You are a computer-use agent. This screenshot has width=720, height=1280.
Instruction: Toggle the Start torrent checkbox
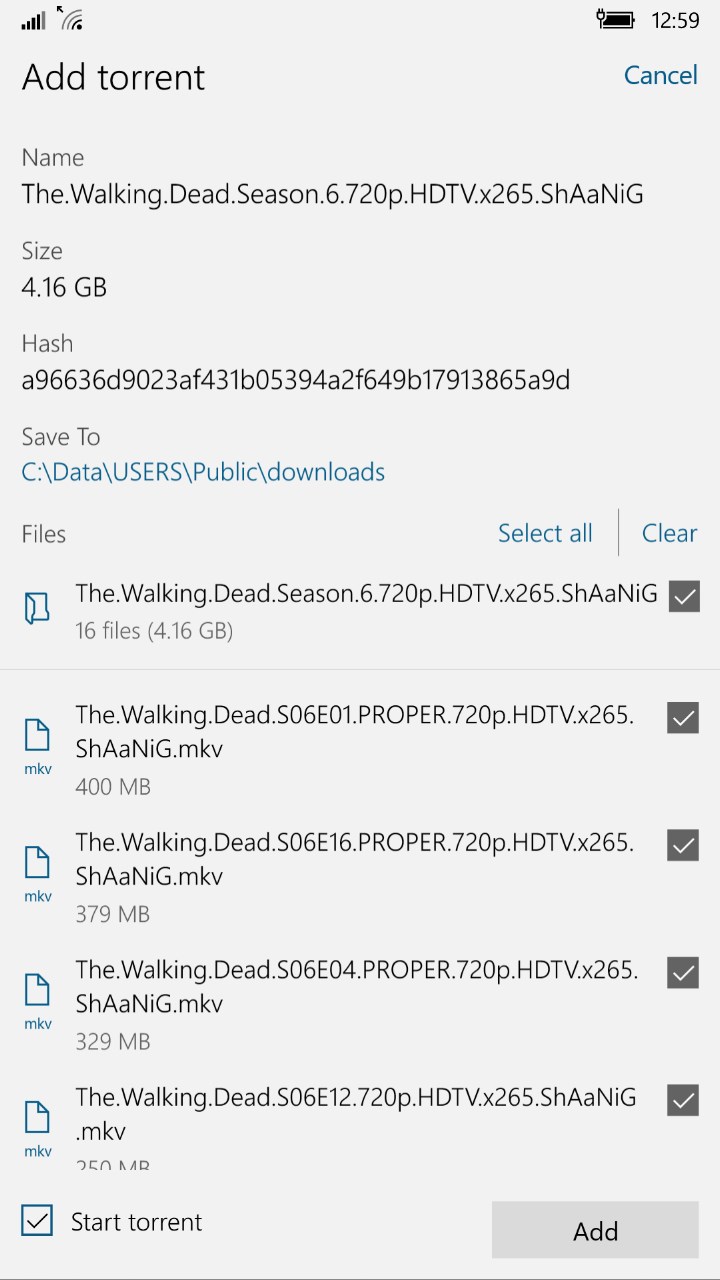click(x=38, y=1221)
